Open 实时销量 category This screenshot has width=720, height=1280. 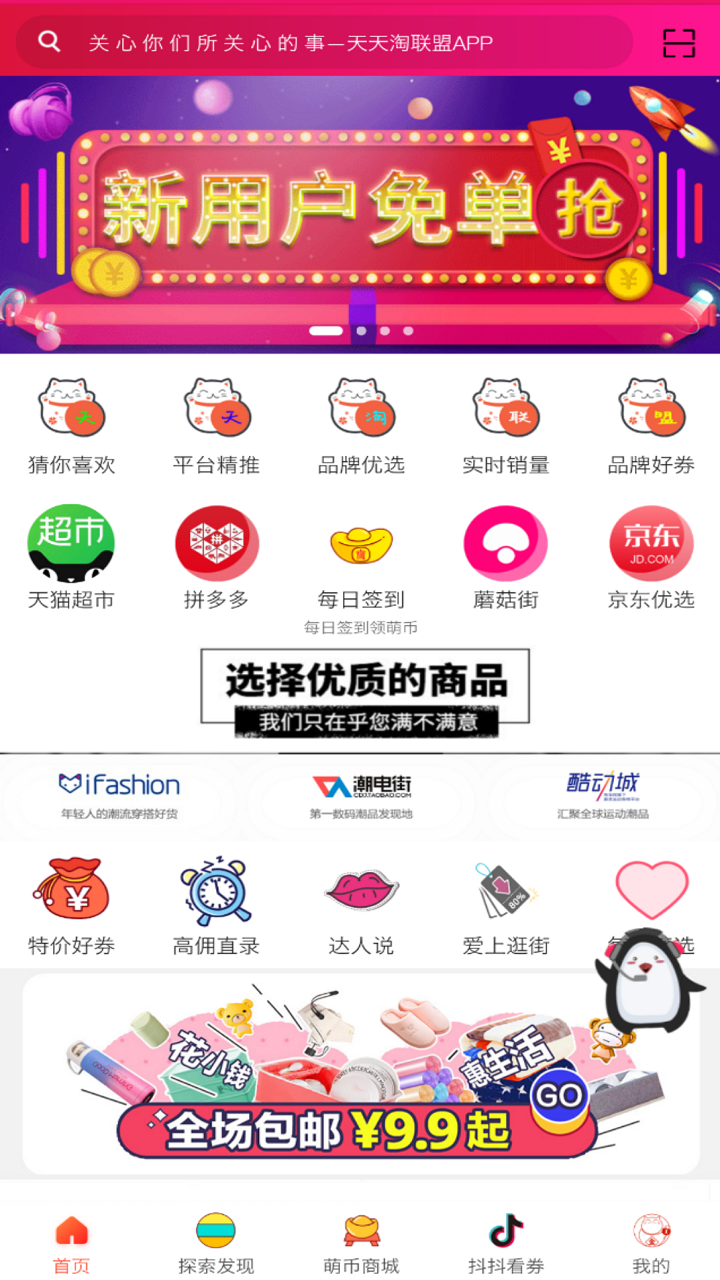coord(506,425)
